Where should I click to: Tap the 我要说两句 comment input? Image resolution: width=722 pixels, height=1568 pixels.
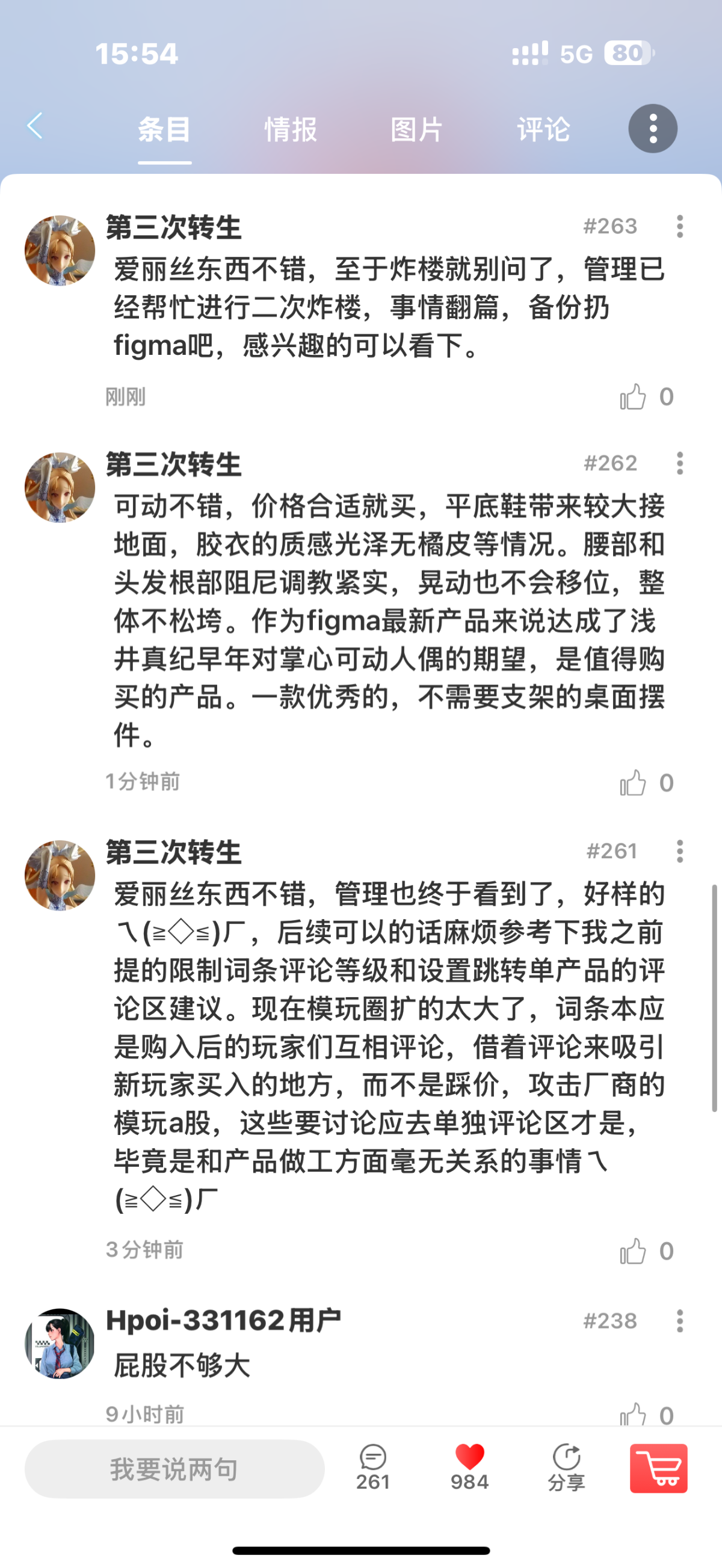pyautogui.click(x=174, y=1469)
